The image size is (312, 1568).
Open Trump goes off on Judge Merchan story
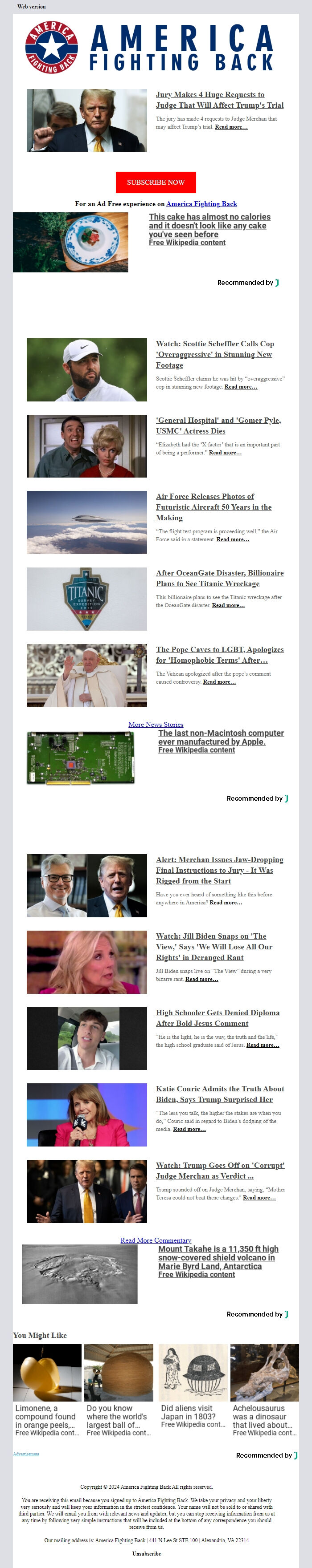coord(219,1171)
